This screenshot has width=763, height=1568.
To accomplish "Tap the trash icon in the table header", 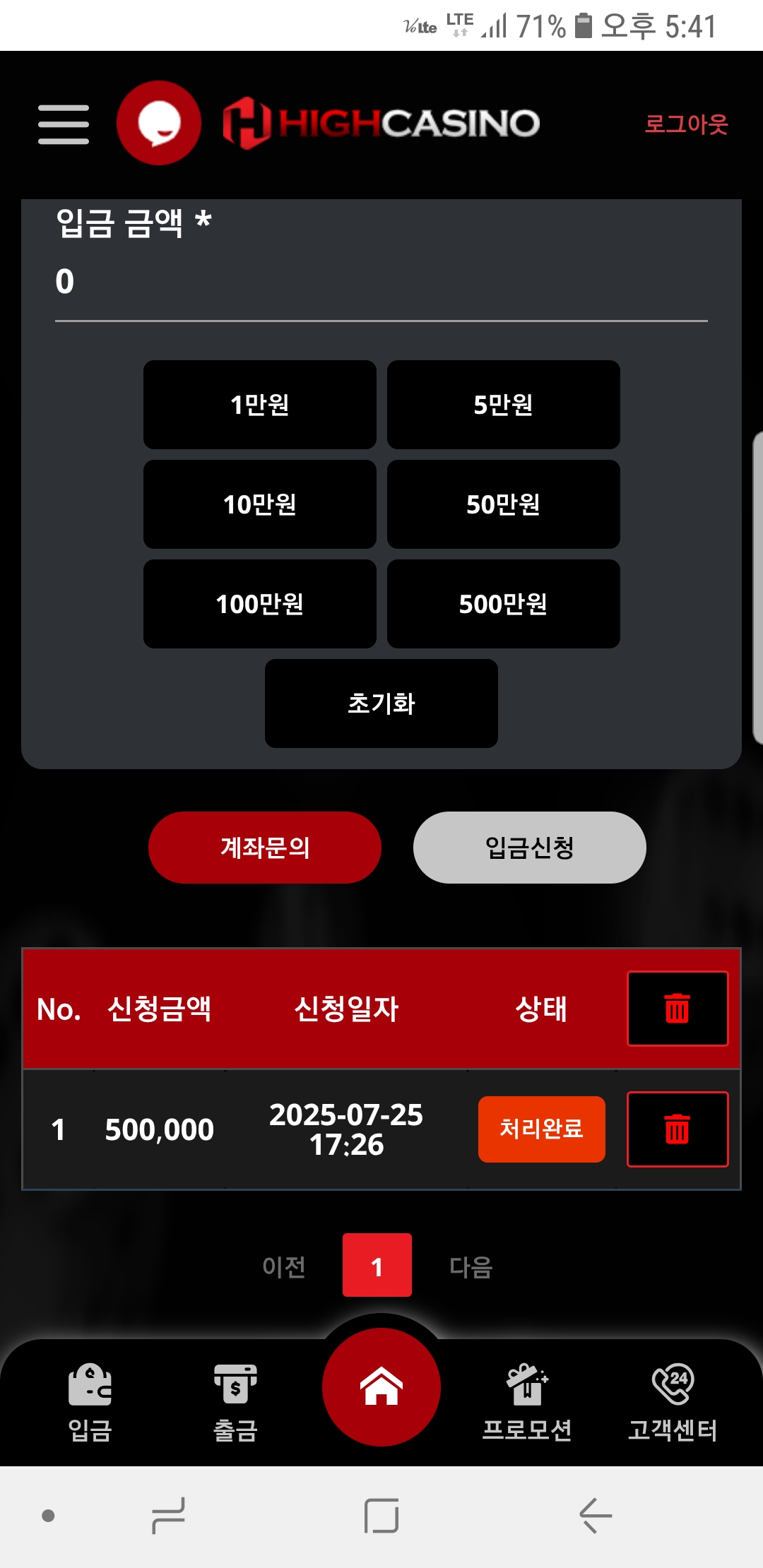I will (678, 1009).
